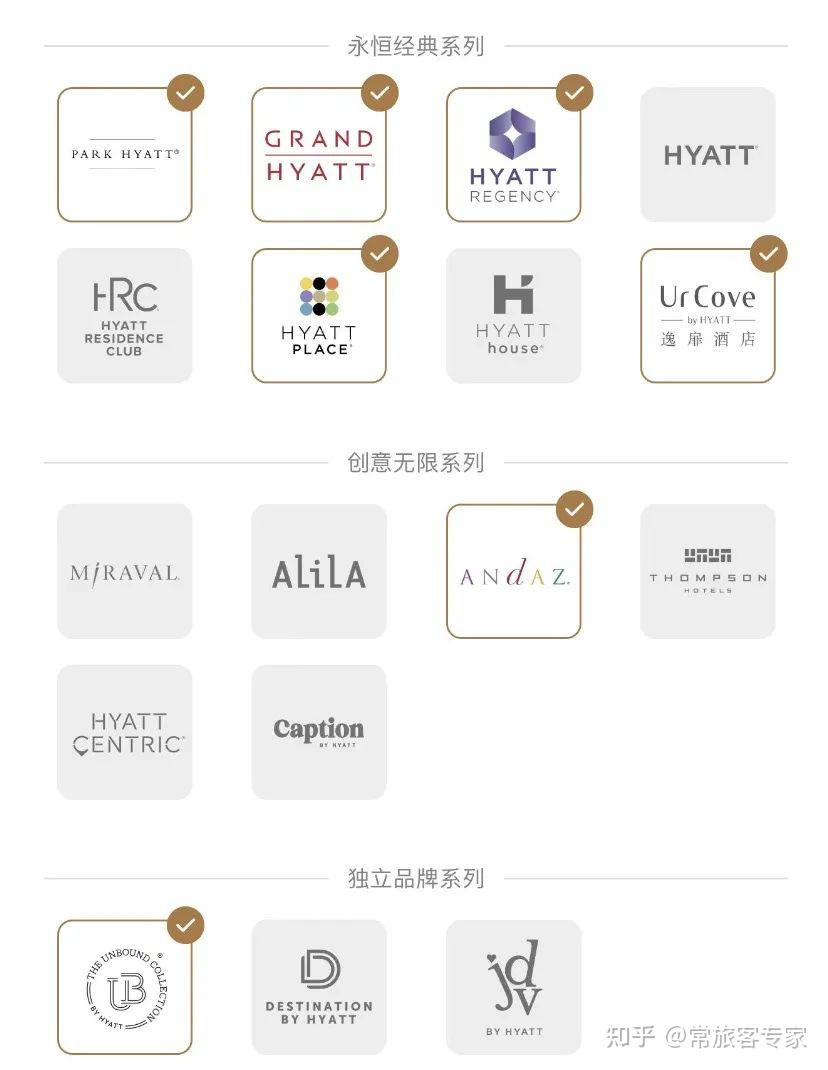Screen dimensions: 828x1070
Task: Deselect the Park Hyatt brand tile
Action: click(124, 155)
